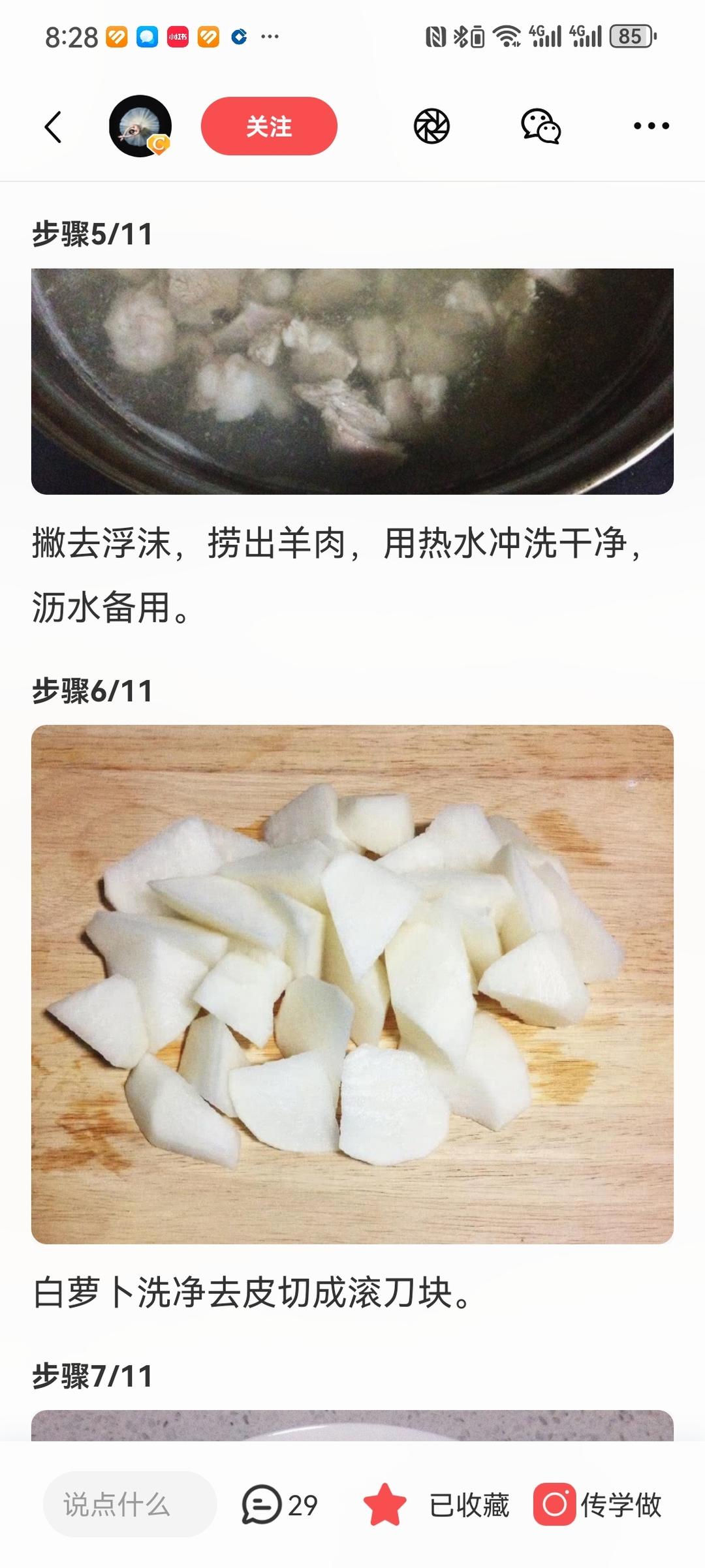Open the three-dot overflow menu

point(651,126)
